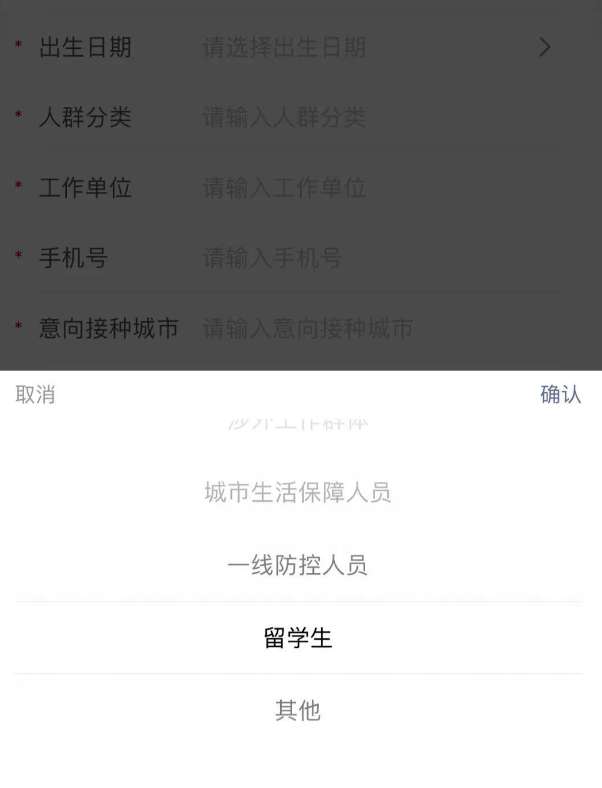Confirm selection with 确认
This screenshot has width=602, height=788.
tap(560, 395)
